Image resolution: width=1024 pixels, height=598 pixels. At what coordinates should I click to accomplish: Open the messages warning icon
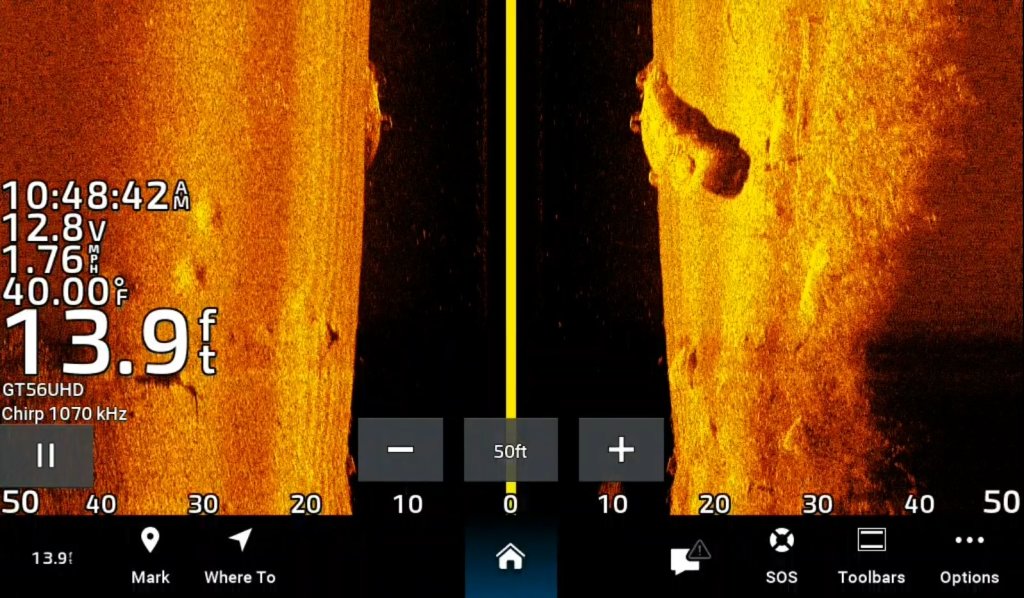(x=689, y=557)
